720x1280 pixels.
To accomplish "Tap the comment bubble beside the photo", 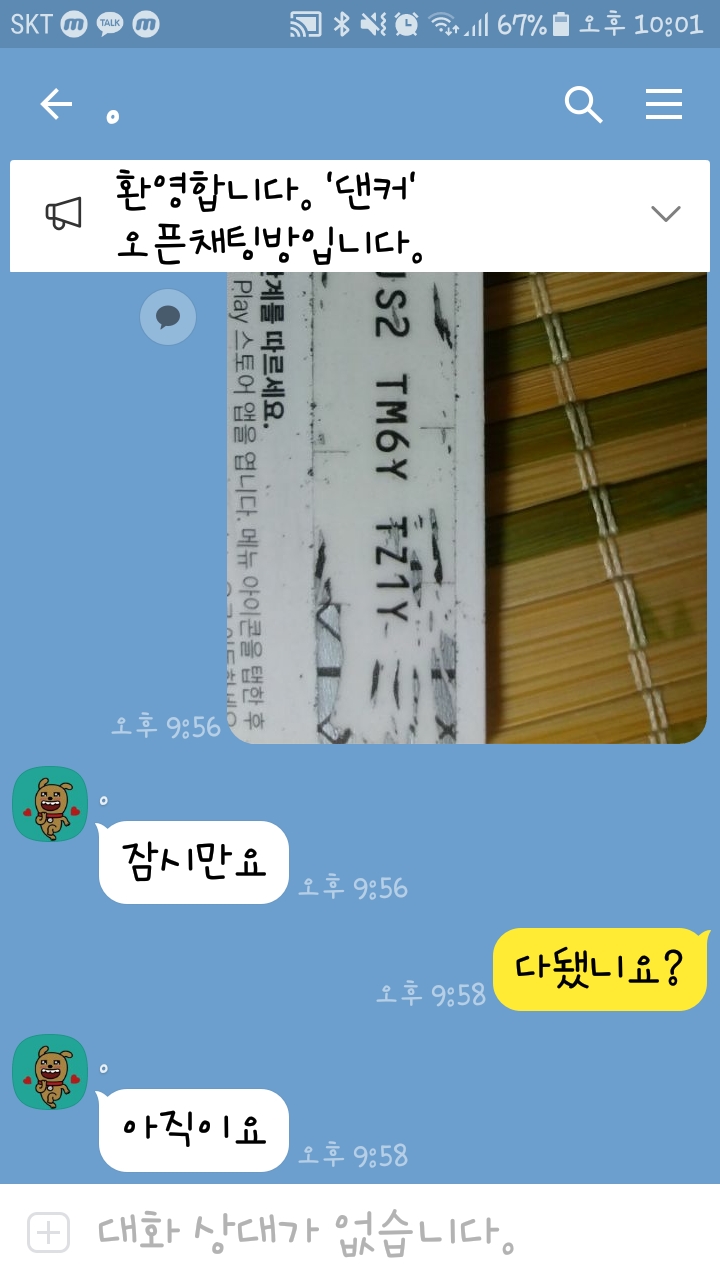I will [x=168, y=318].
